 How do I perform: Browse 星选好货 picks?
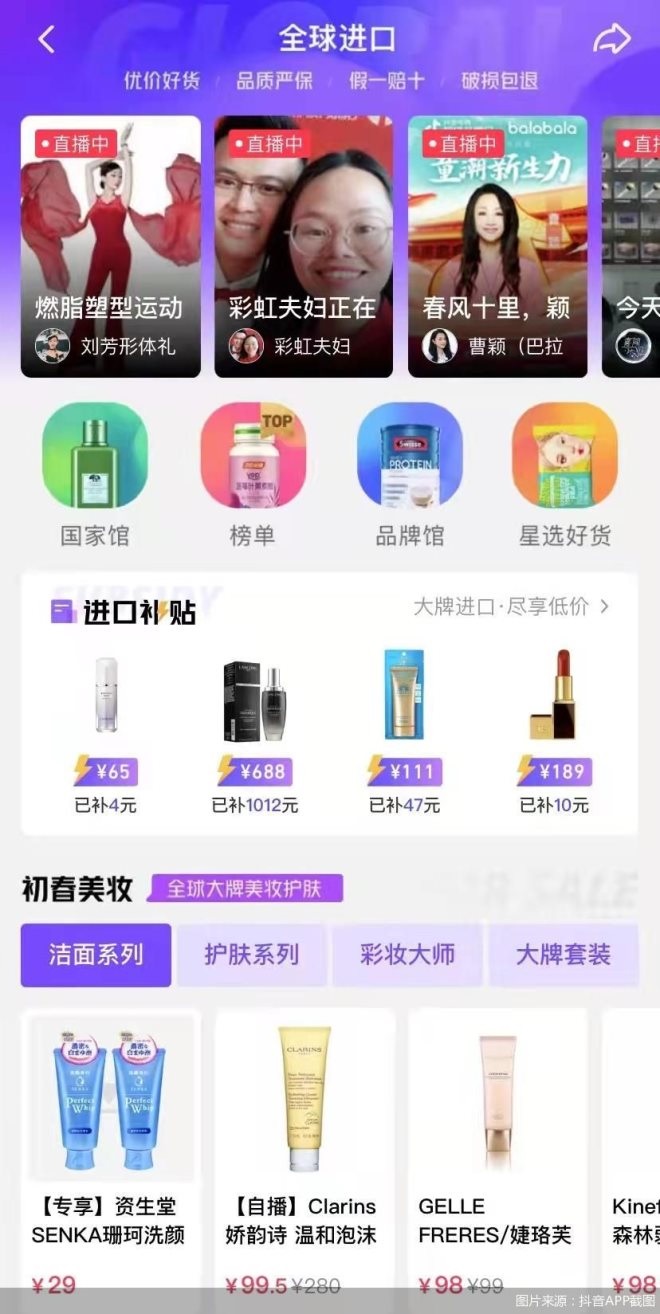point(565,474)
